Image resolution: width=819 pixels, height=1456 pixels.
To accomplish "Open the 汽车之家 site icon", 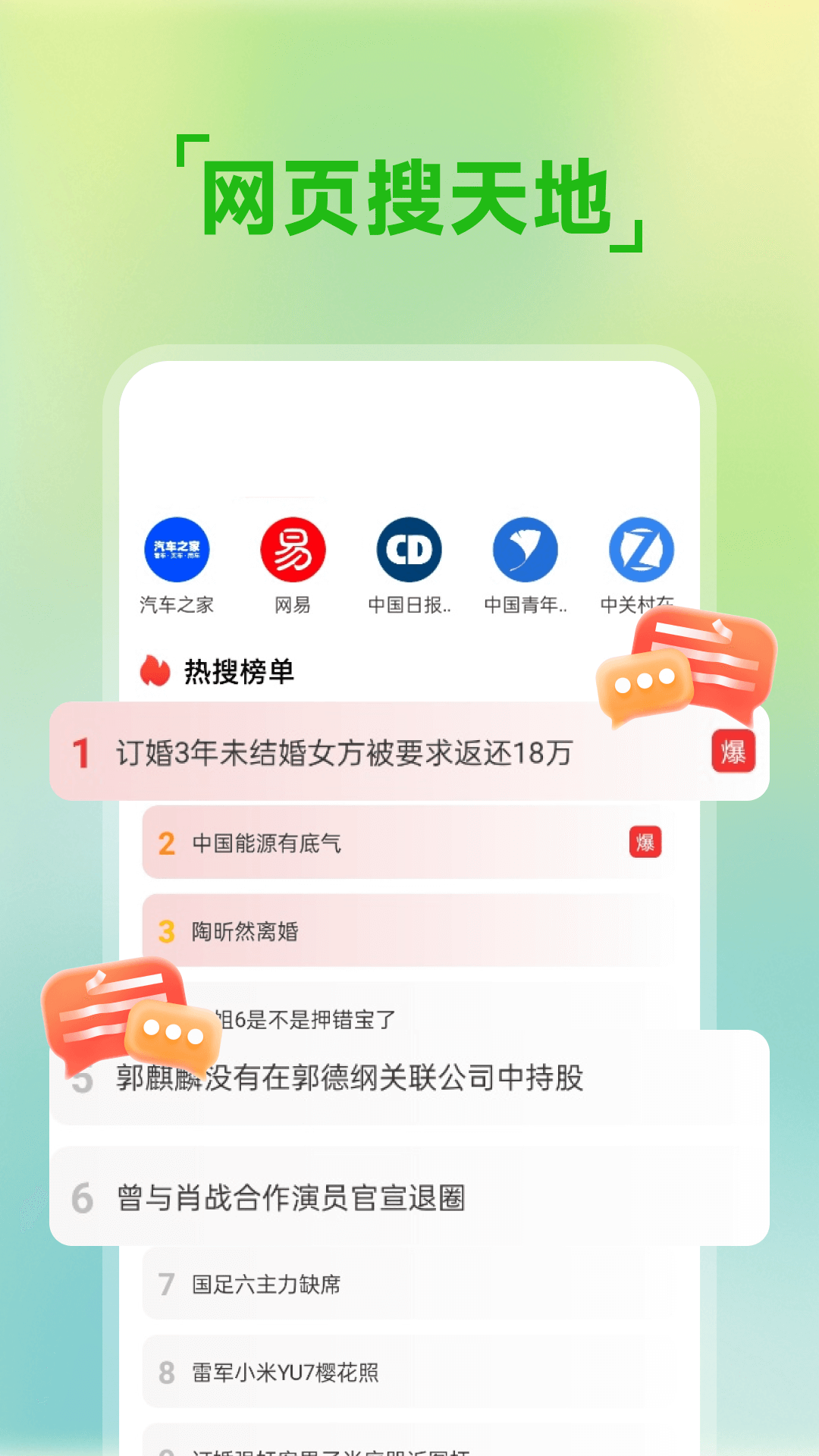I will 177,551.
